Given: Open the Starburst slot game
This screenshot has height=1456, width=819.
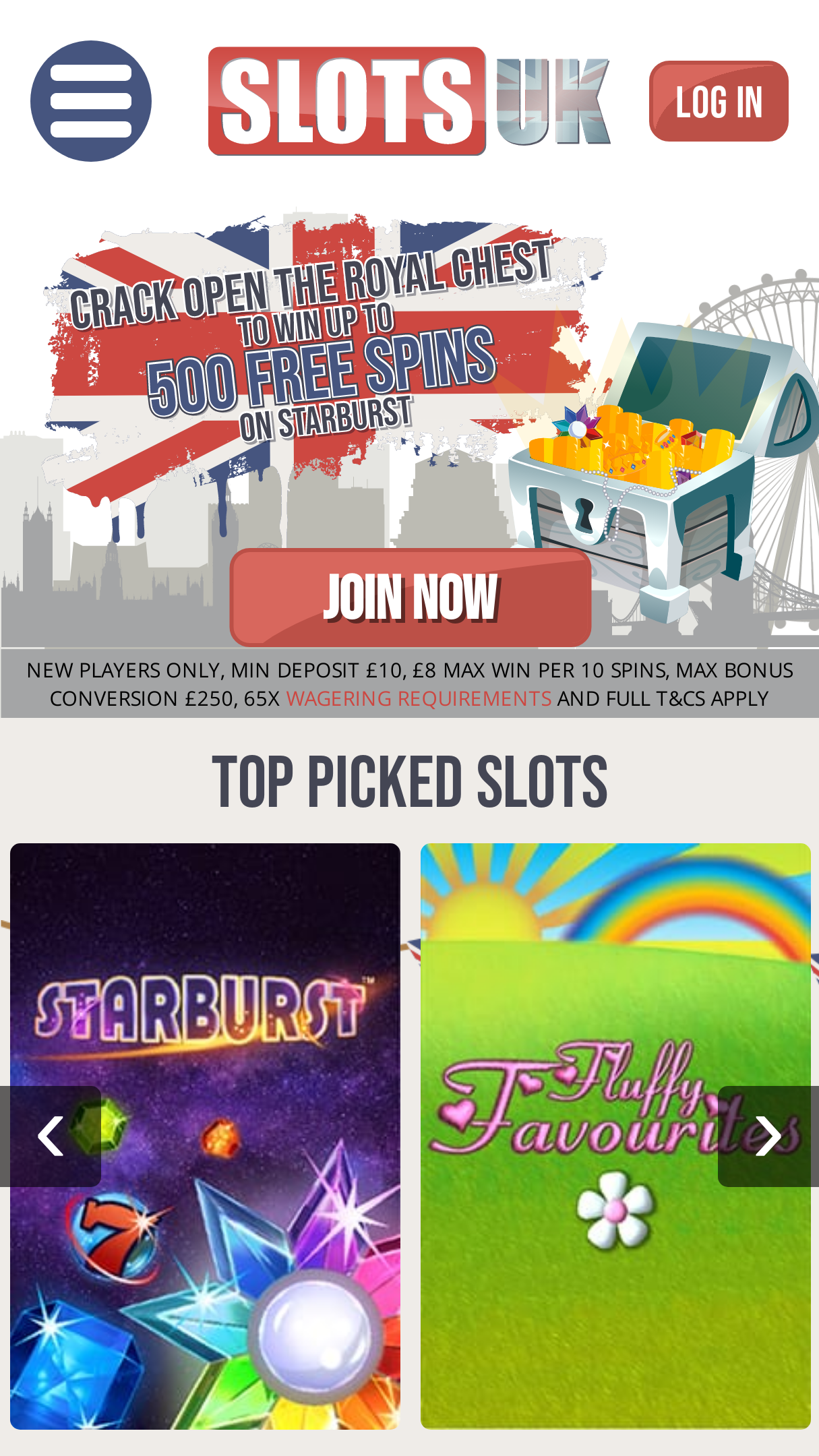Looking at the screenshot, I should point(206,1136).
